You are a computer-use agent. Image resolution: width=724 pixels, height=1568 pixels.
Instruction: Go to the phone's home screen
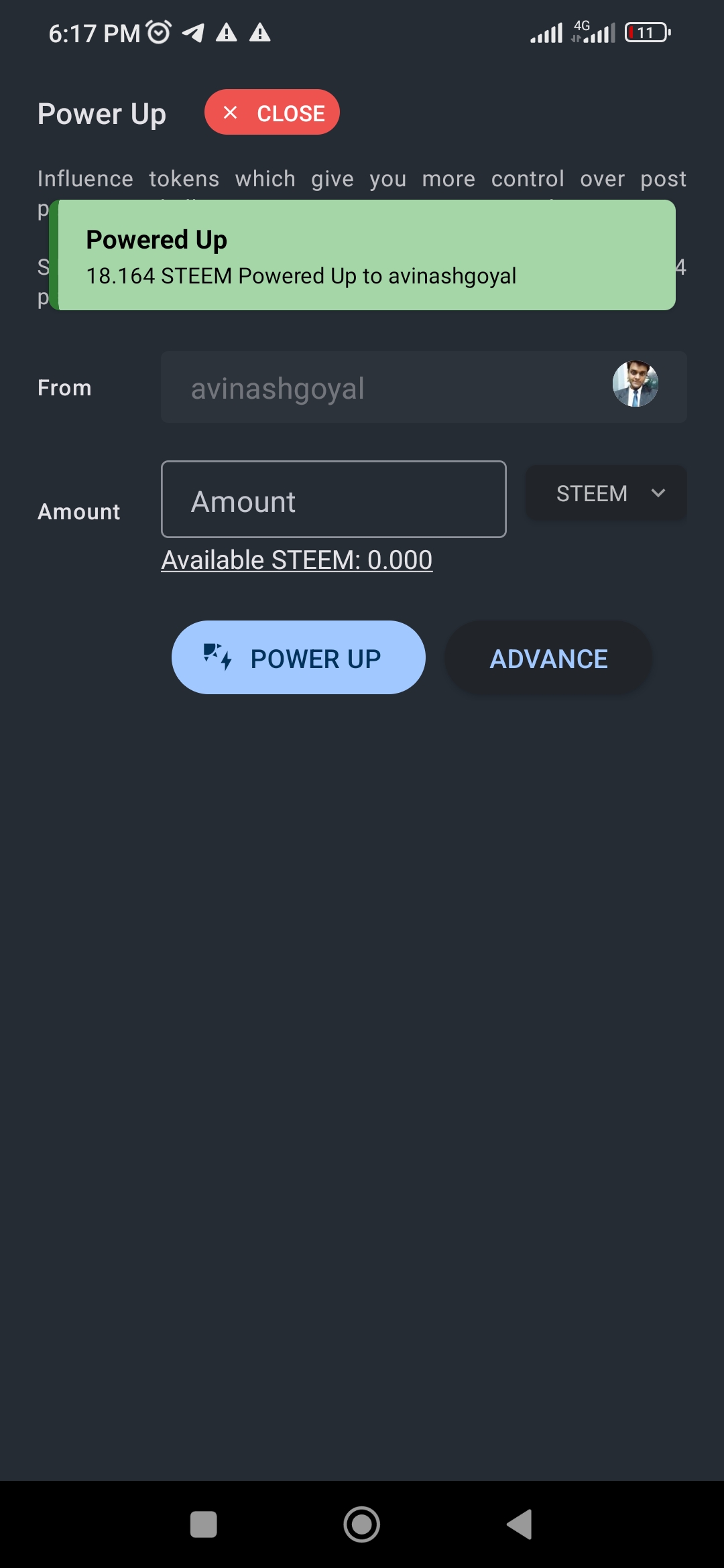tap(362, 1524)
